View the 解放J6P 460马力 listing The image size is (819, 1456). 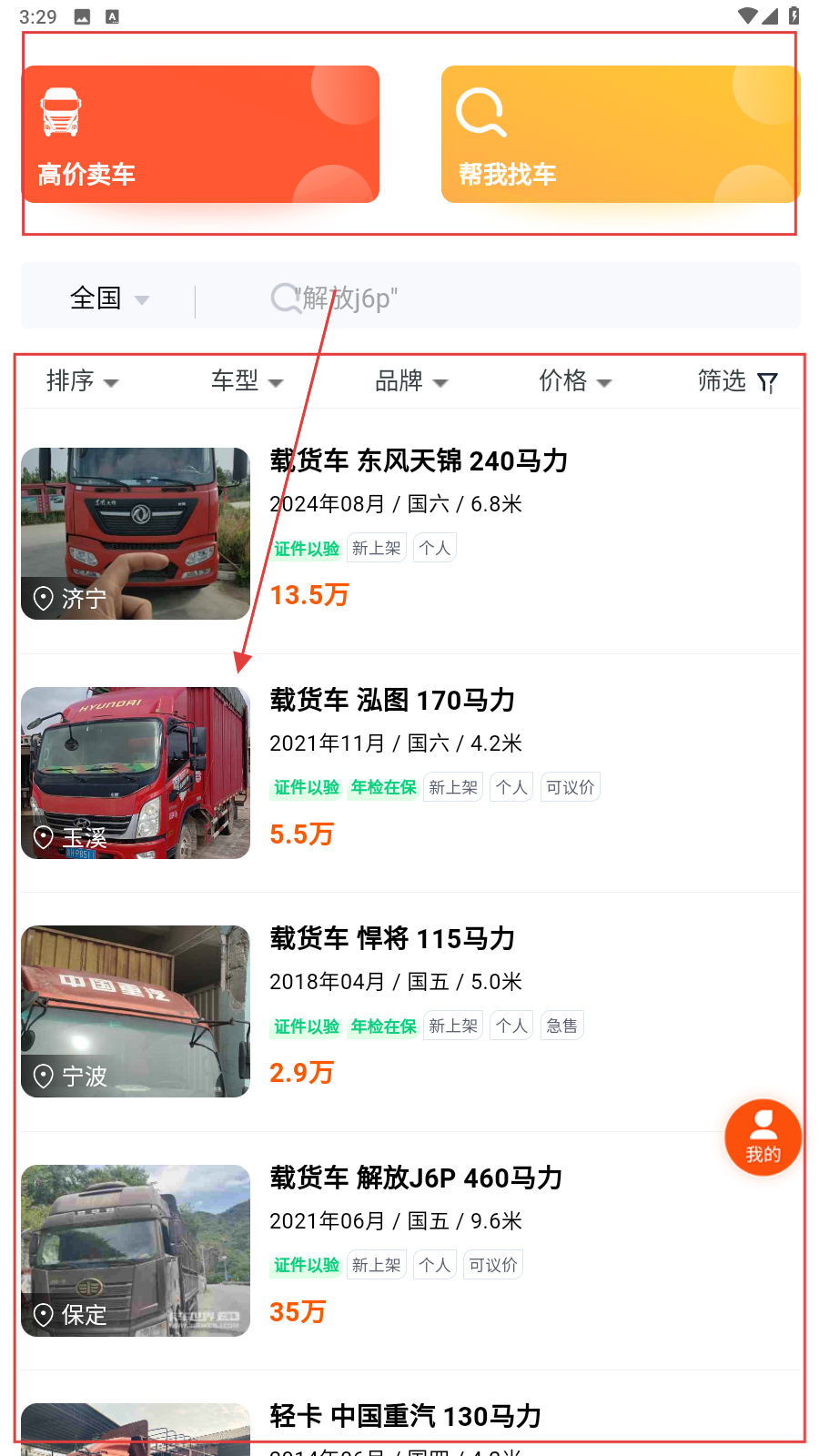click(416, 1178)
